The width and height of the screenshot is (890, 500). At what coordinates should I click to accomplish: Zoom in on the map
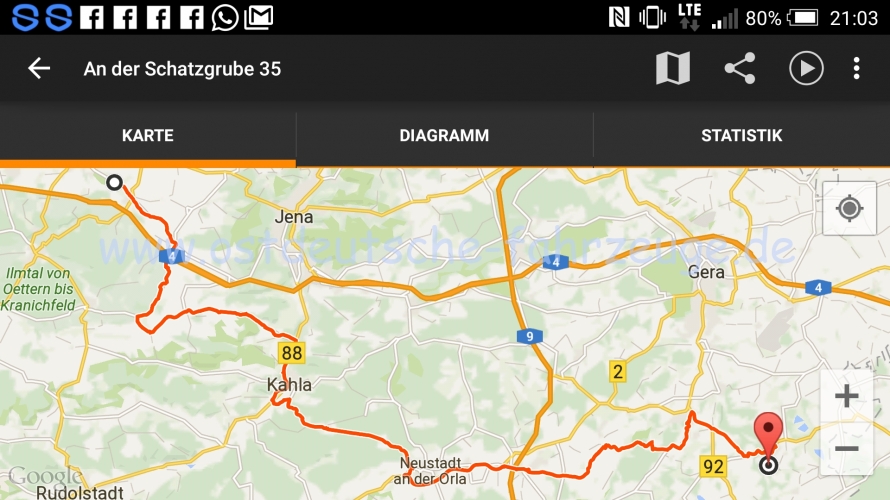(x=846, y=397)
